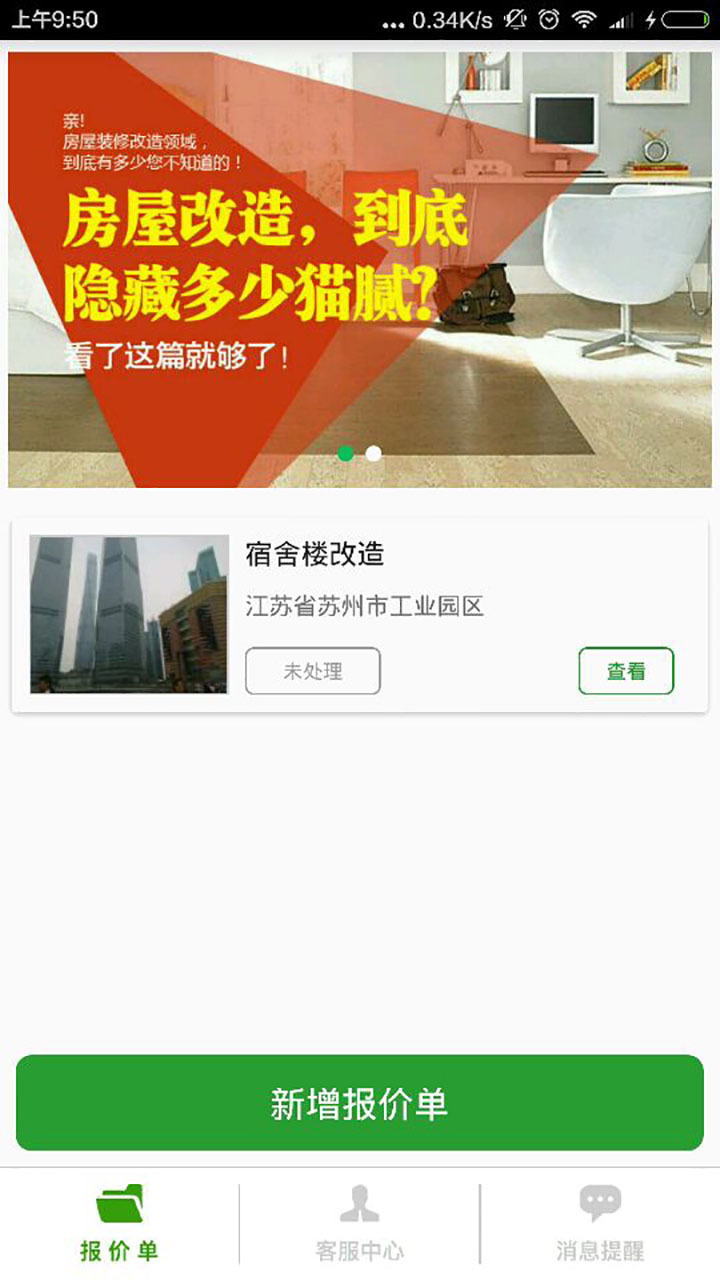The image size is (720, 1280).
Task: Open the 消息提醒 tab
Action: [600, 1223]
